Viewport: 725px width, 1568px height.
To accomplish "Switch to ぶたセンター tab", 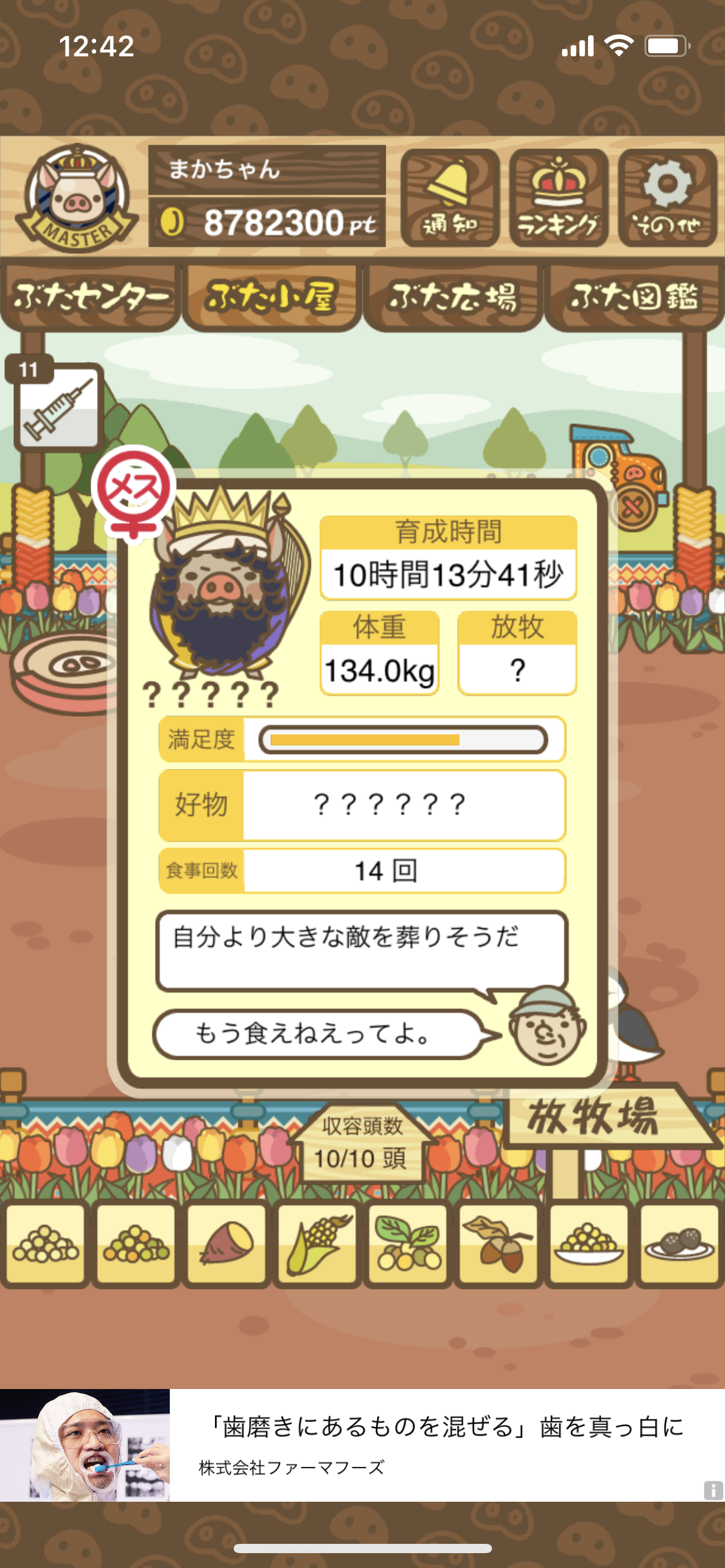I will [x=90, y=298].
